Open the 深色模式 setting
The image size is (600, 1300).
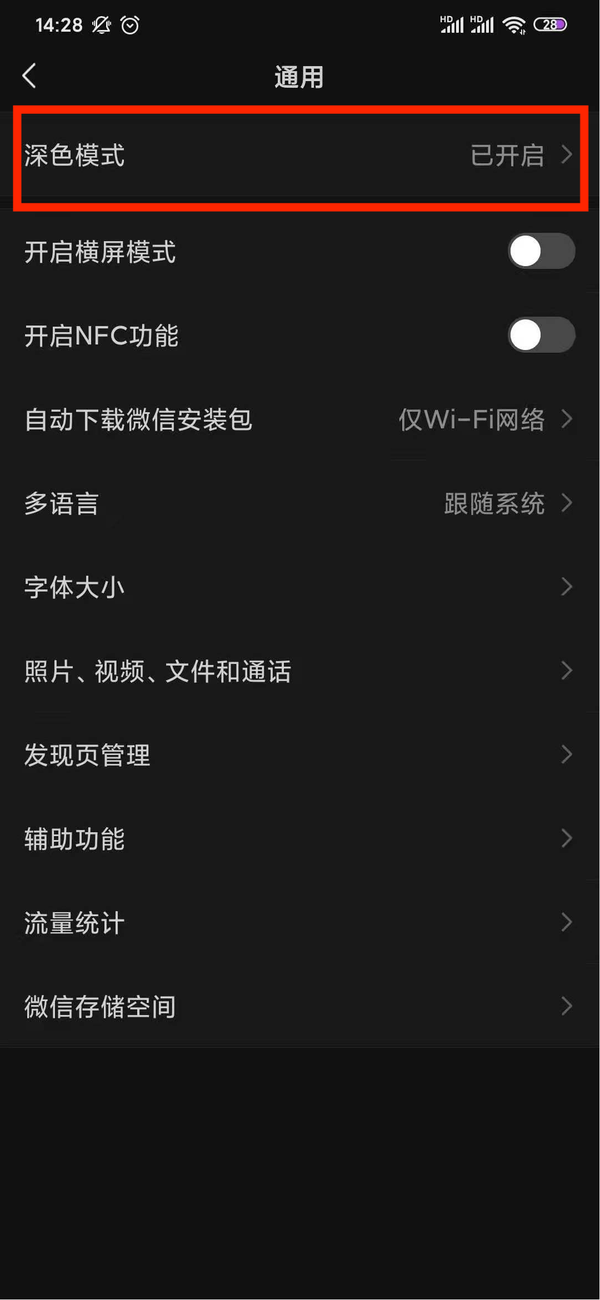click(x=298, y=156)
